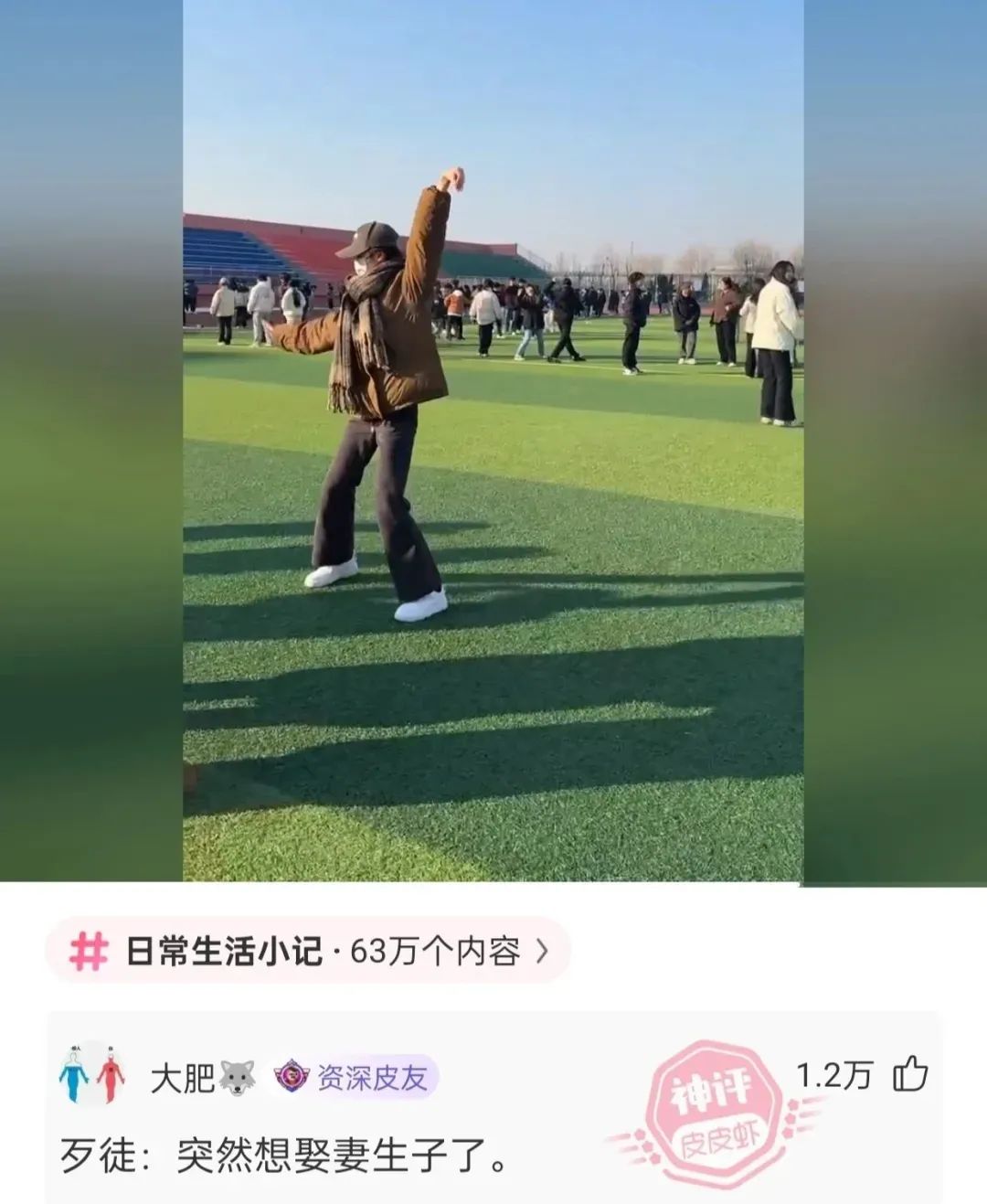Open 大肥's profile avatar
The height and width of the screenshot is (1204, 987).
[91, 1077]
